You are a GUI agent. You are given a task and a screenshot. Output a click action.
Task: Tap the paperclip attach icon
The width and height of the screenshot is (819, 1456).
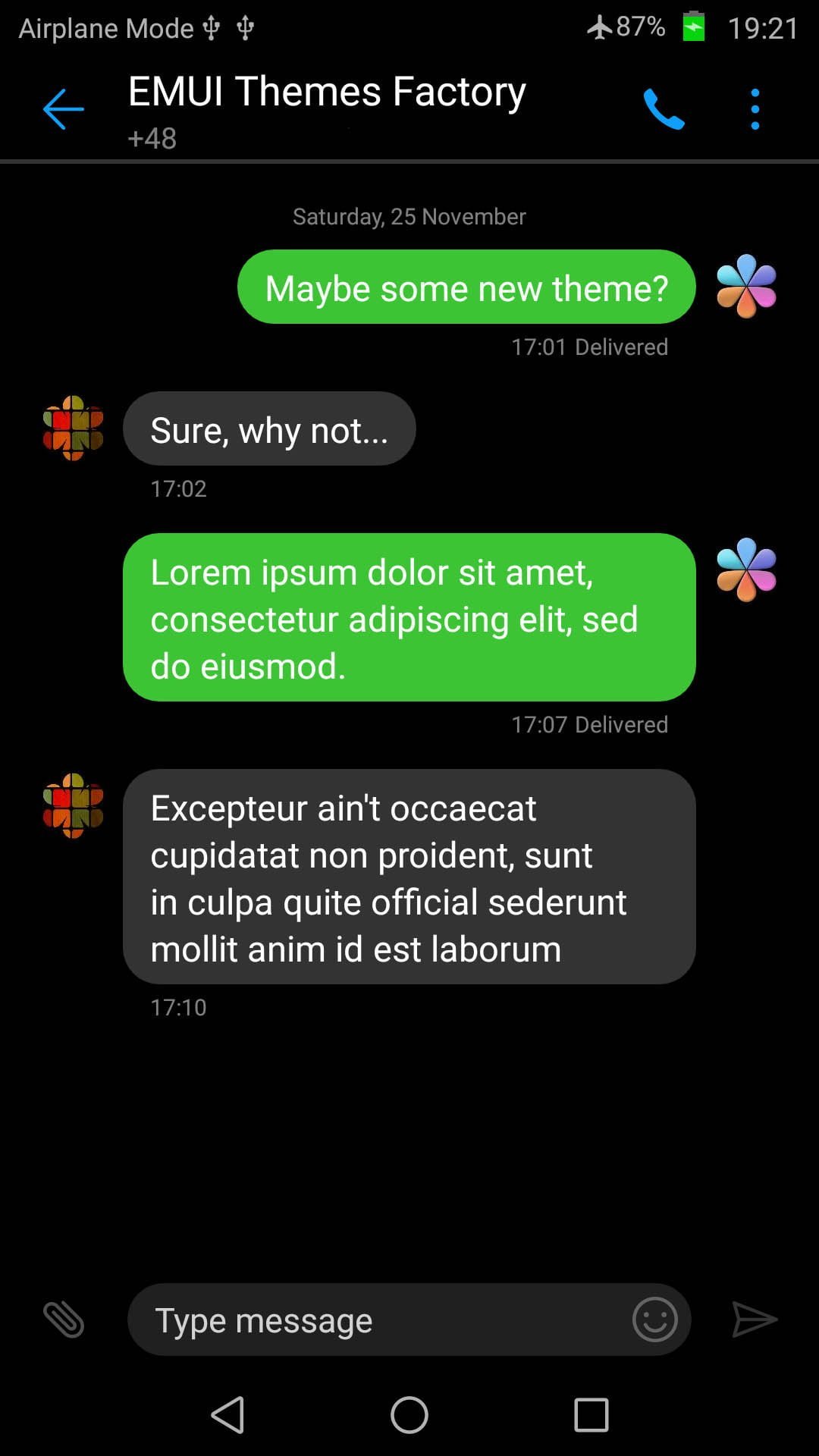coord(64,1319)
